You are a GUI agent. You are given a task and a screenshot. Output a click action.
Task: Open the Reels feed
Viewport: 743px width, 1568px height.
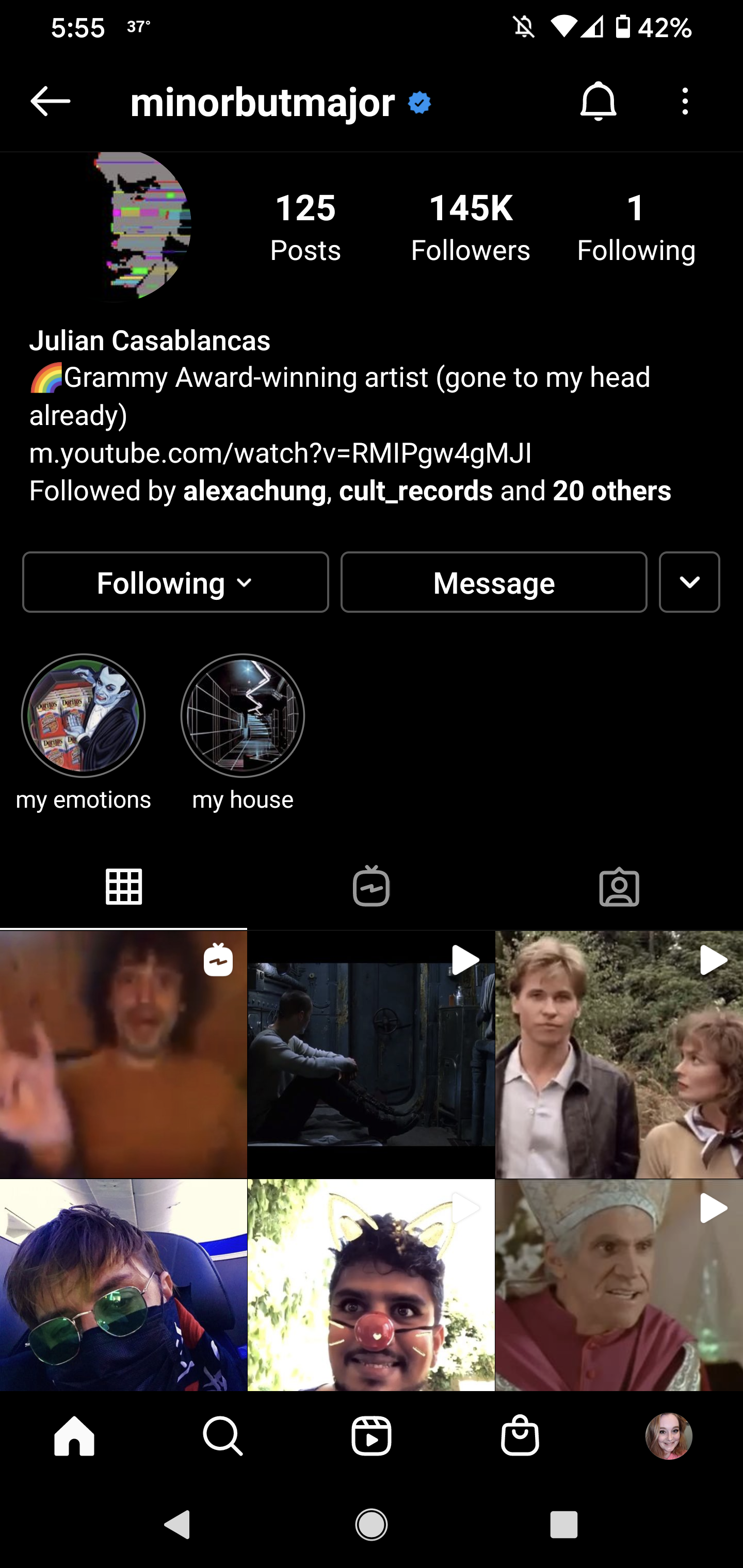372,1436
